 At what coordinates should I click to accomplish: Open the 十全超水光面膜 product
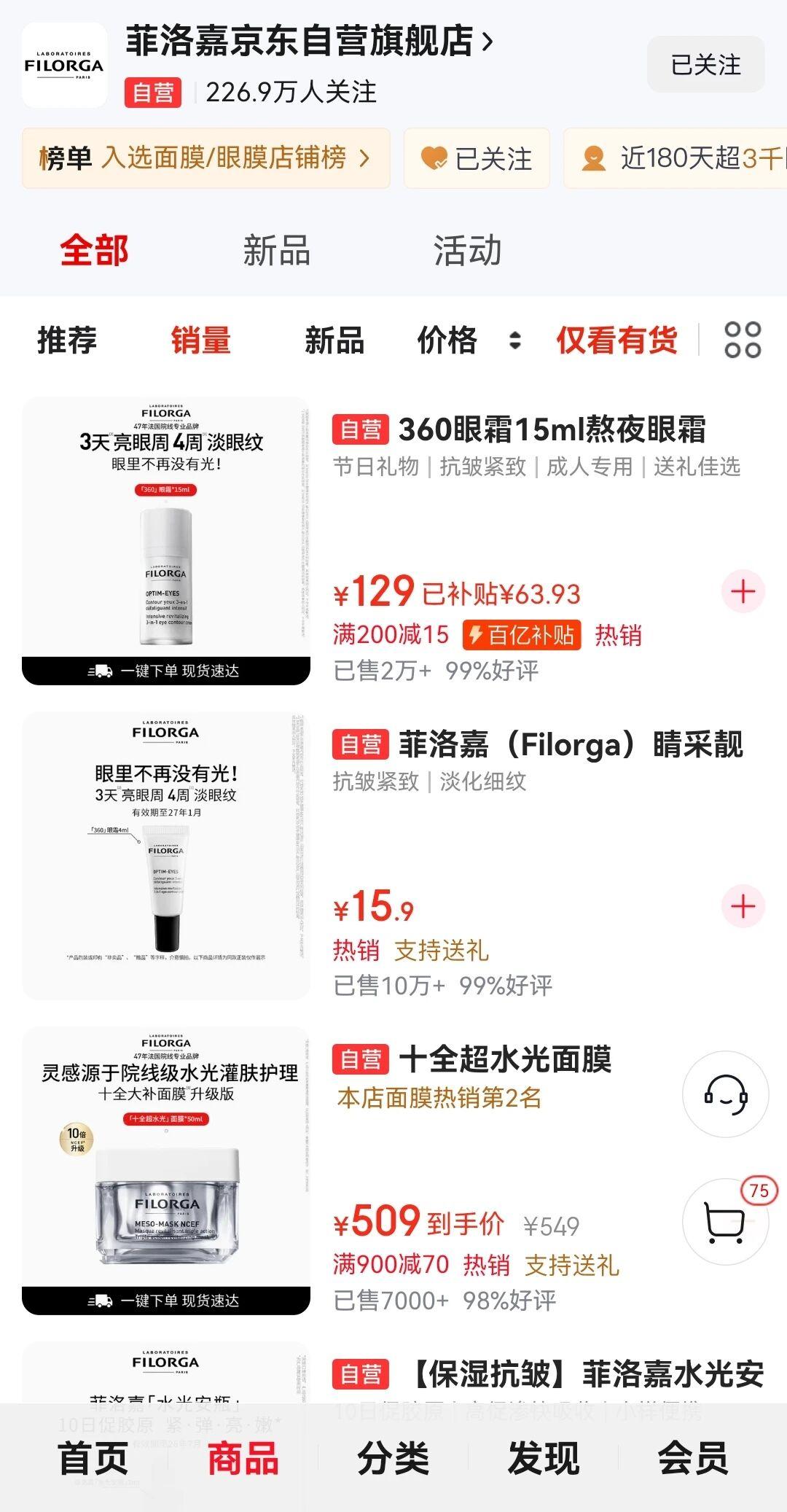tap(505, 1059)
